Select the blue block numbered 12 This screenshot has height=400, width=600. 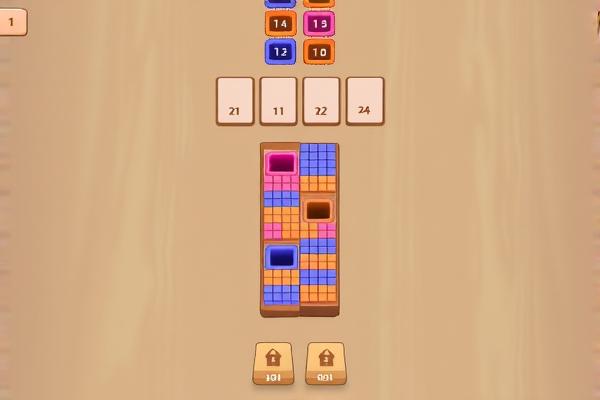[x=280, y=51]
